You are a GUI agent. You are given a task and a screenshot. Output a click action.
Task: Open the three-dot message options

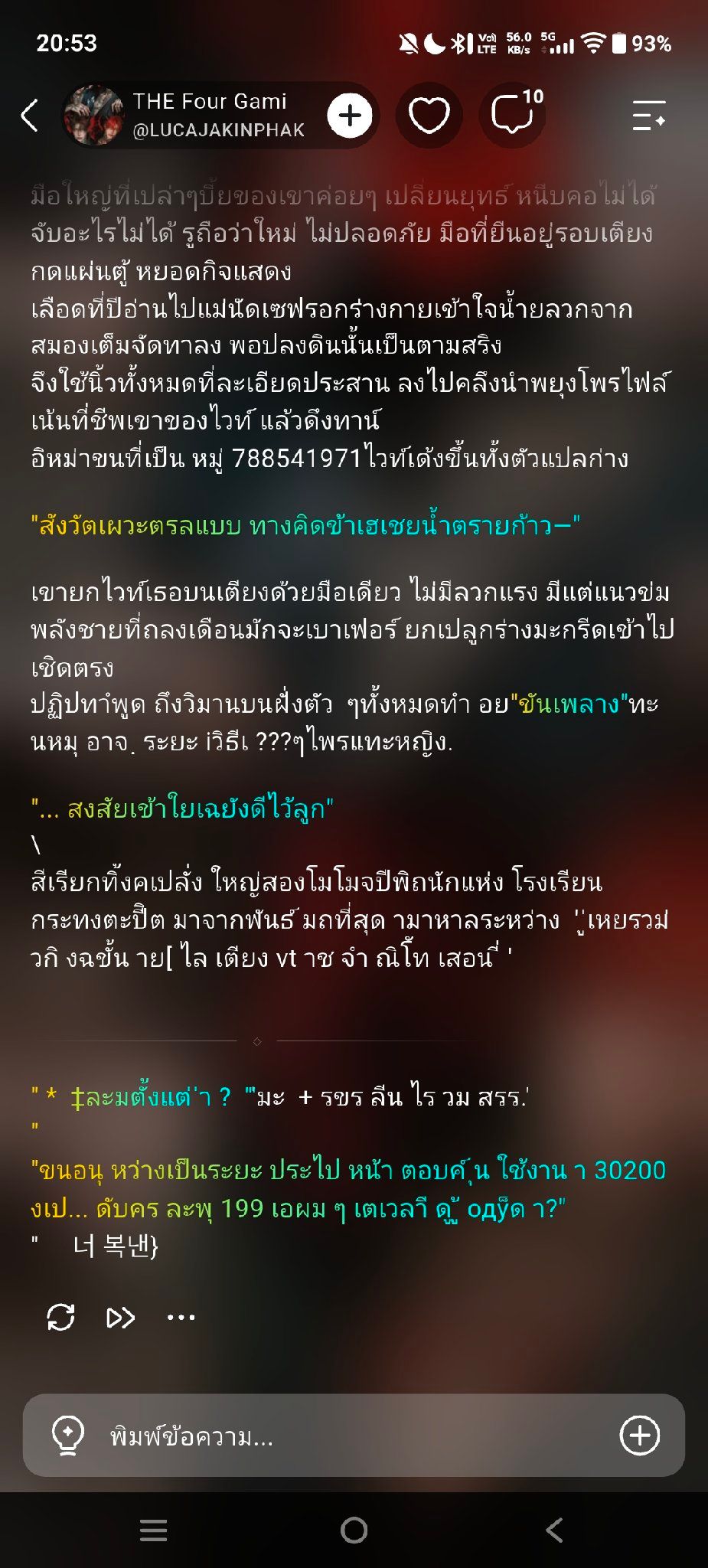click(181, 1317)
